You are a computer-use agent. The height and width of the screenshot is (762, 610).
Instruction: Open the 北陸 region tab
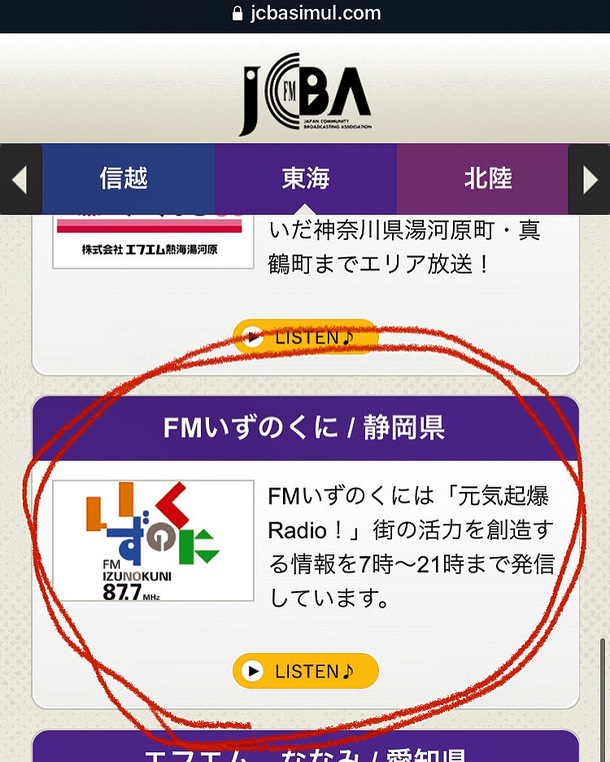(486, 179)
